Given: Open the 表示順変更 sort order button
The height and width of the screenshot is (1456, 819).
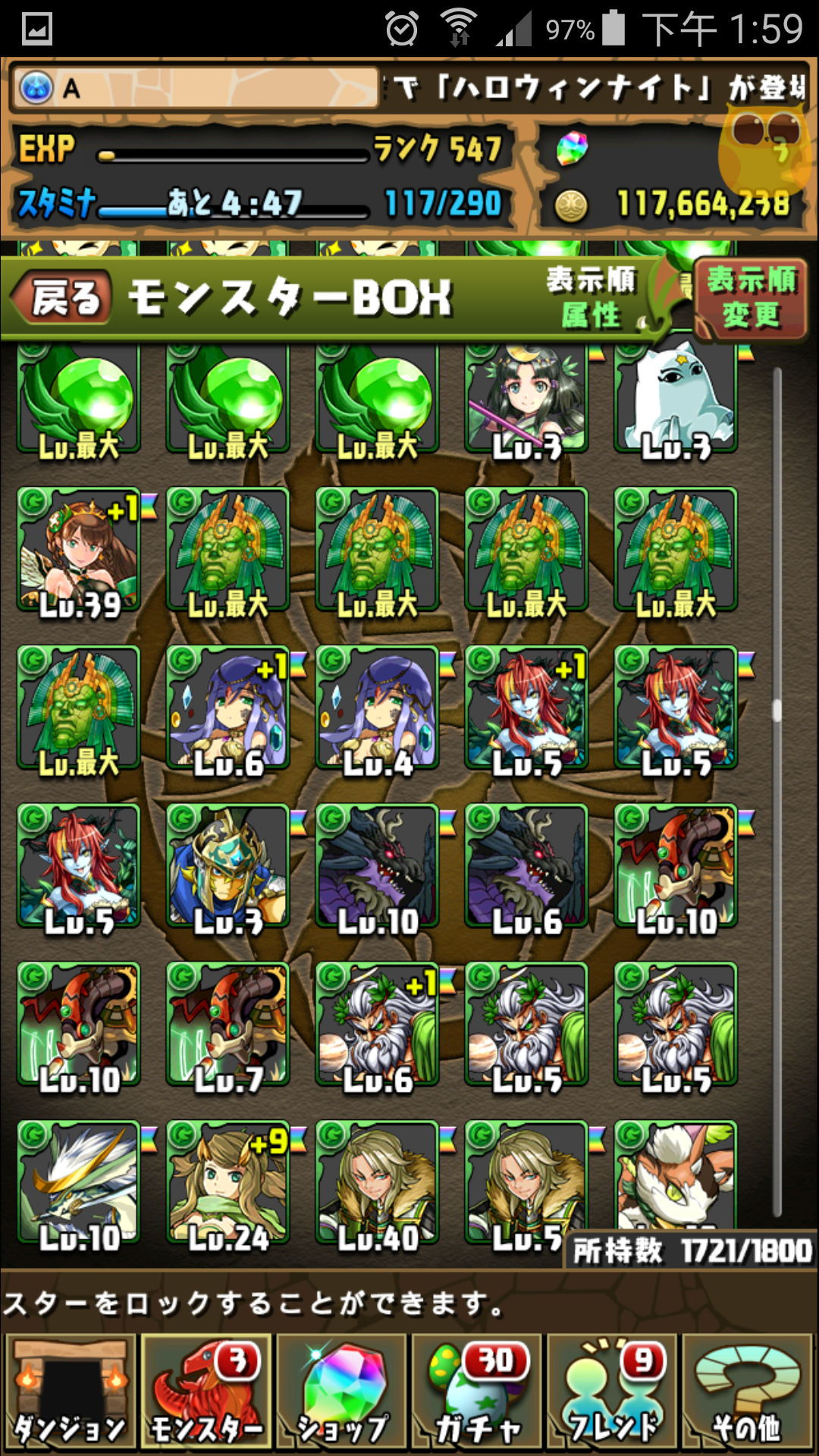Looking at the screenshot, I should (x=750, y=298).
